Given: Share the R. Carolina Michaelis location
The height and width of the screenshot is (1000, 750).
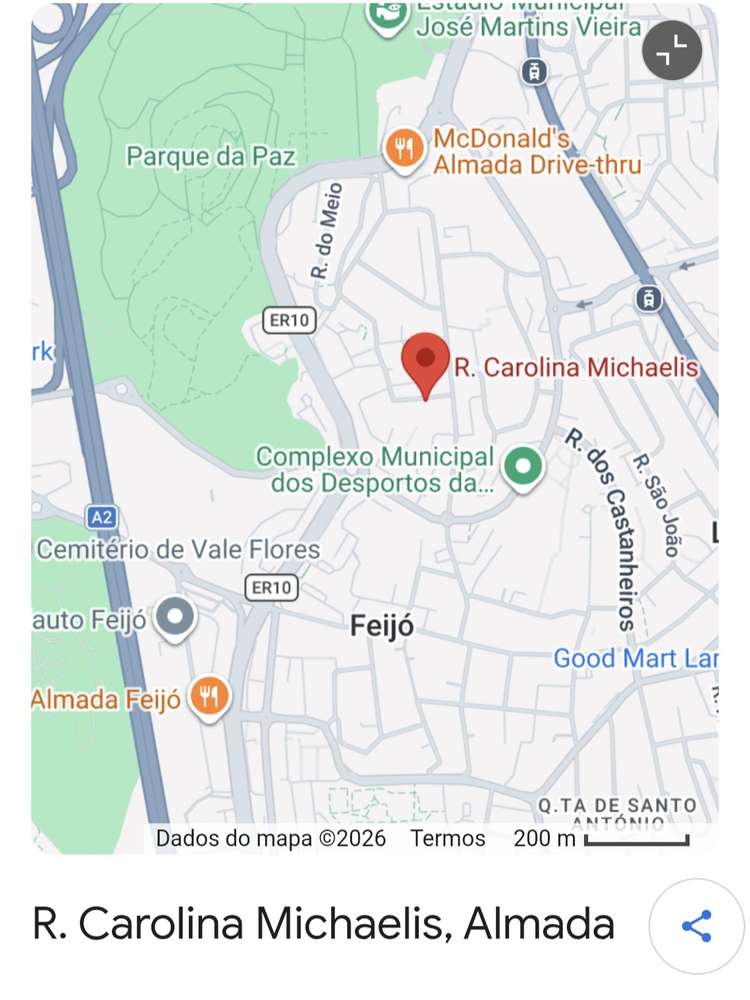Looking at the screenshot, I should click(x=696, y=926).
